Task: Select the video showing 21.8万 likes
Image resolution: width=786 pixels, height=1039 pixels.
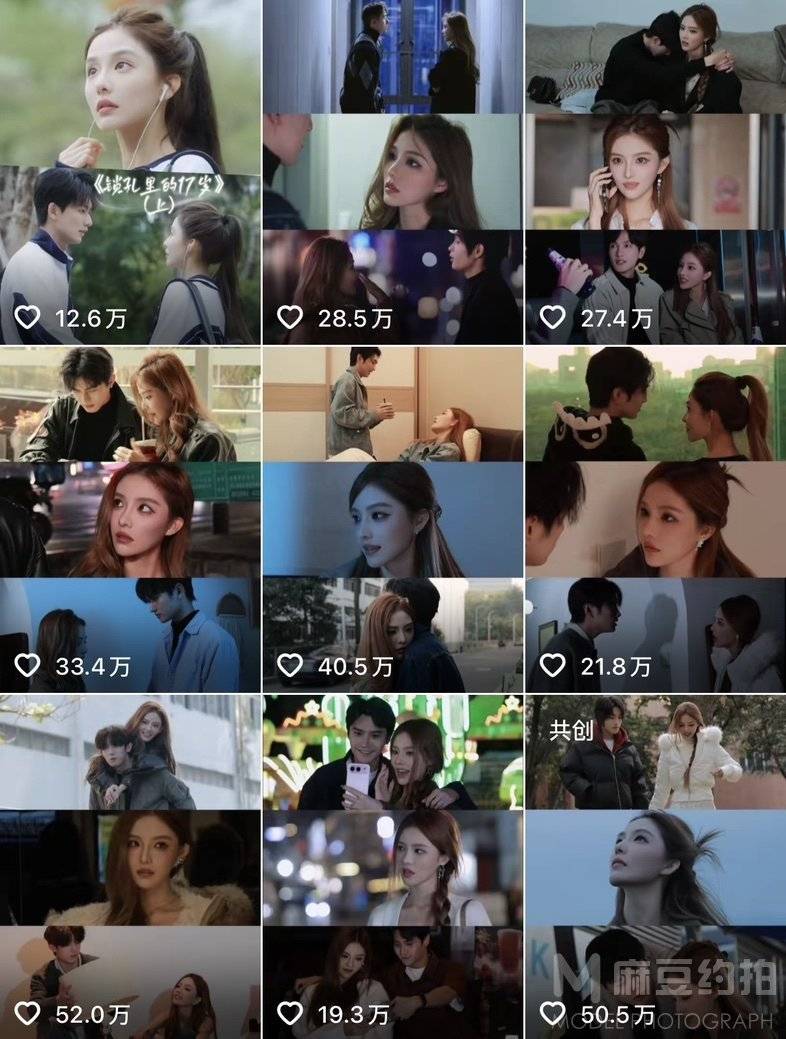Action: coord(655,520)
